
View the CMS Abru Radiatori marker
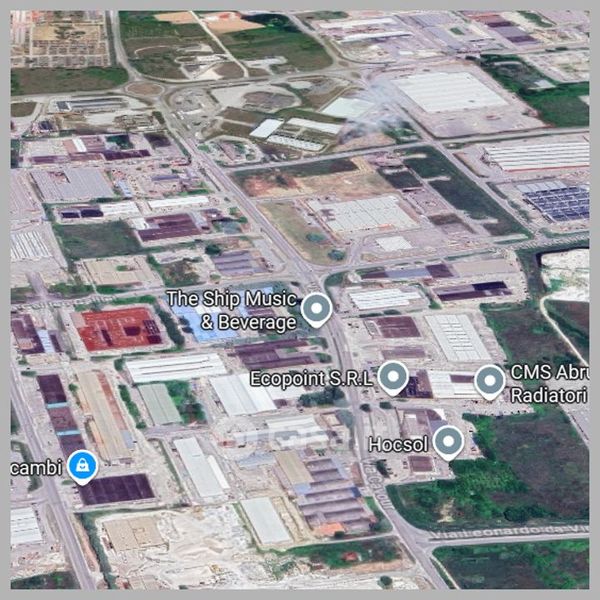[489, 380]
